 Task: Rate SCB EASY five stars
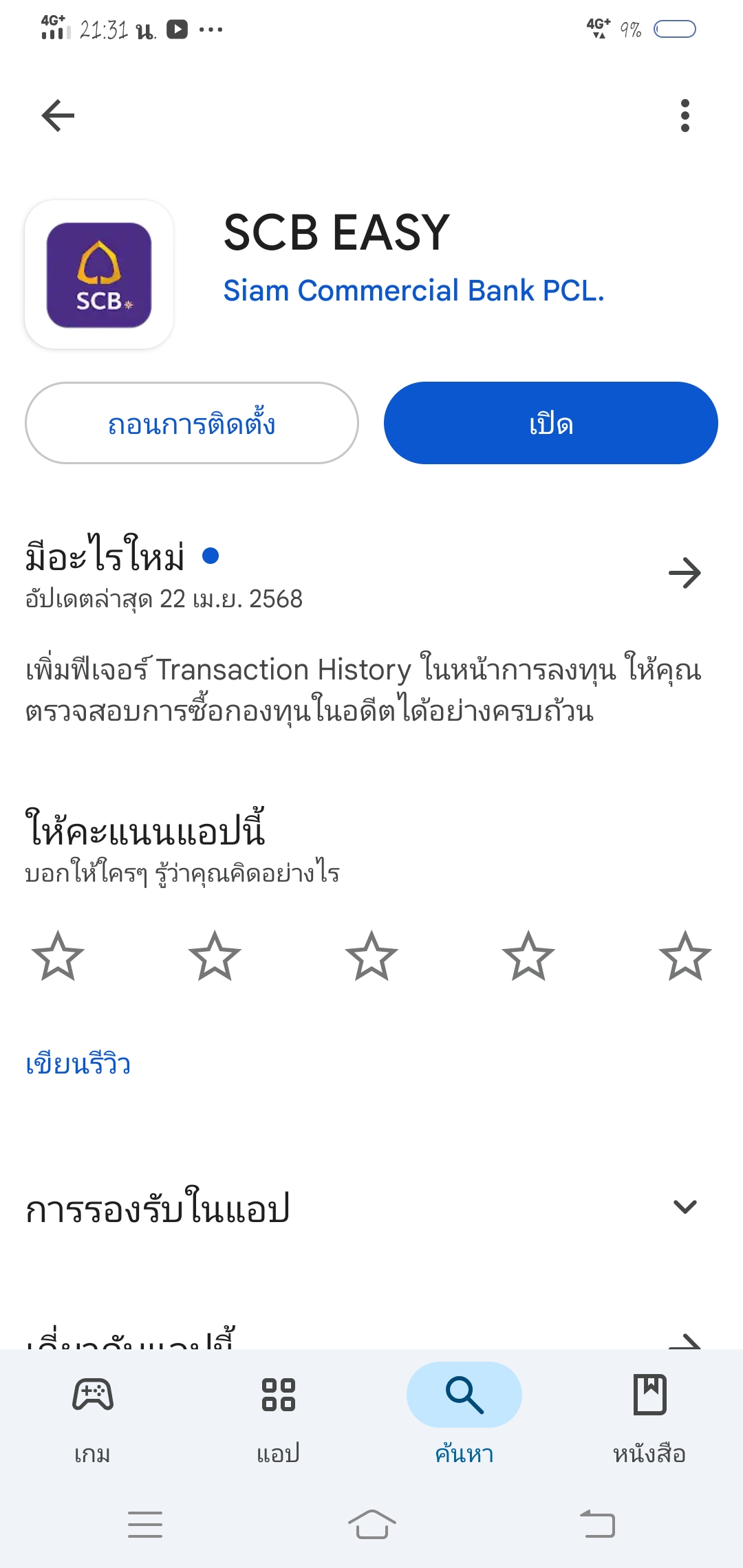tap(685, 956)
